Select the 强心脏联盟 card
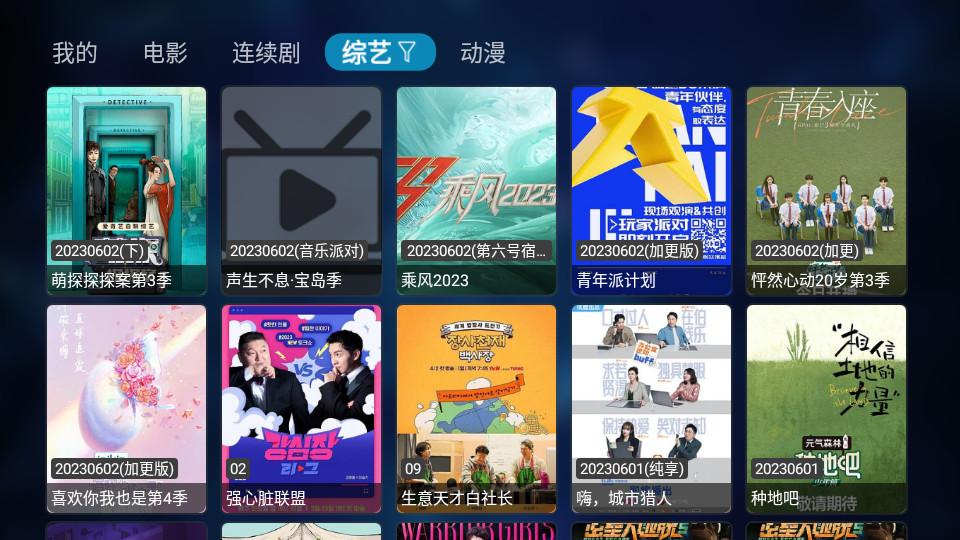The height and width of the screenshot is (540, 960). [x=301, y=408]
